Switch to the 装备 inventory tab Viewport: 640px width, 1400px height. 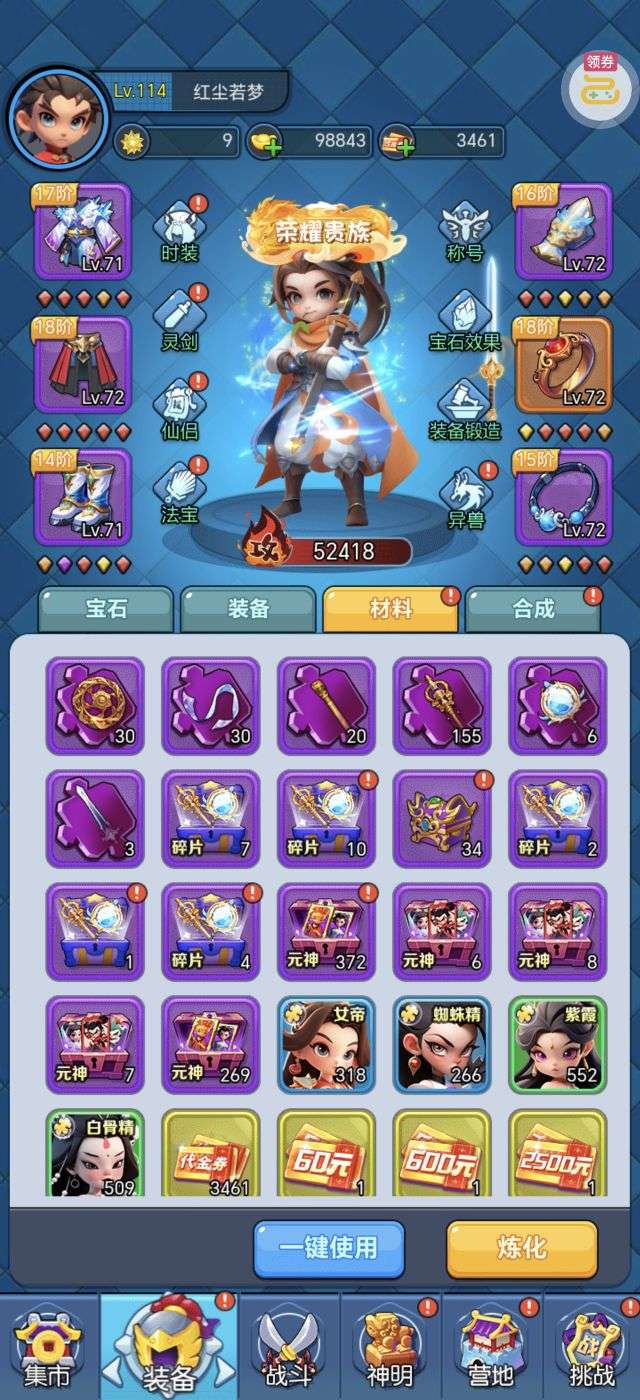(247, 608)
